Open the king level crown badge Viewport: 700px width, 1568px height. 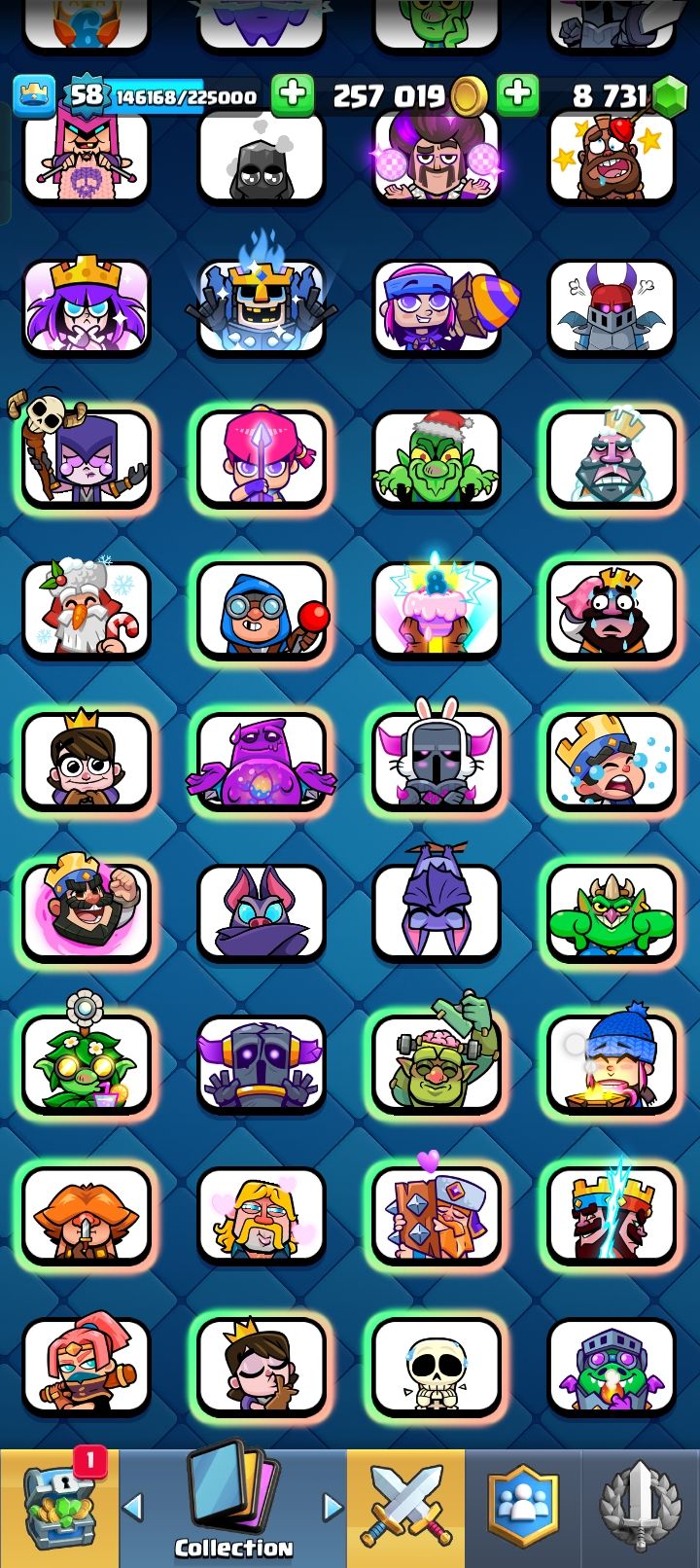(34, 95)
